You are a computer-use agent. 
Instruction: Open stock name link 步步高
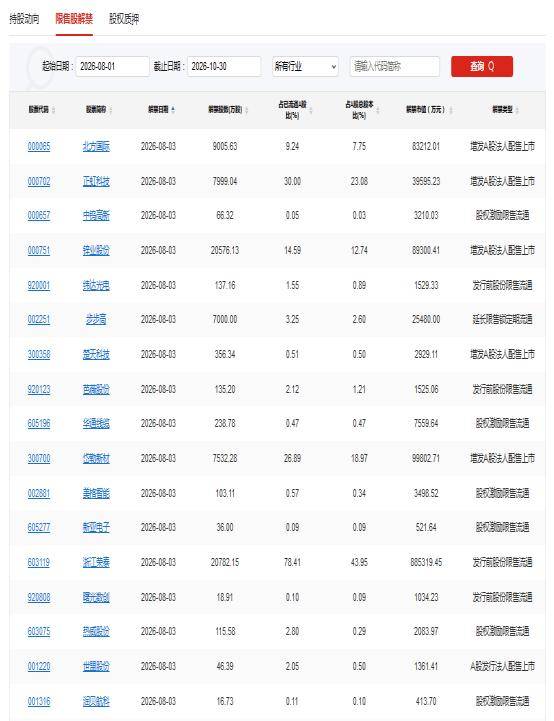tap(96, 319)
